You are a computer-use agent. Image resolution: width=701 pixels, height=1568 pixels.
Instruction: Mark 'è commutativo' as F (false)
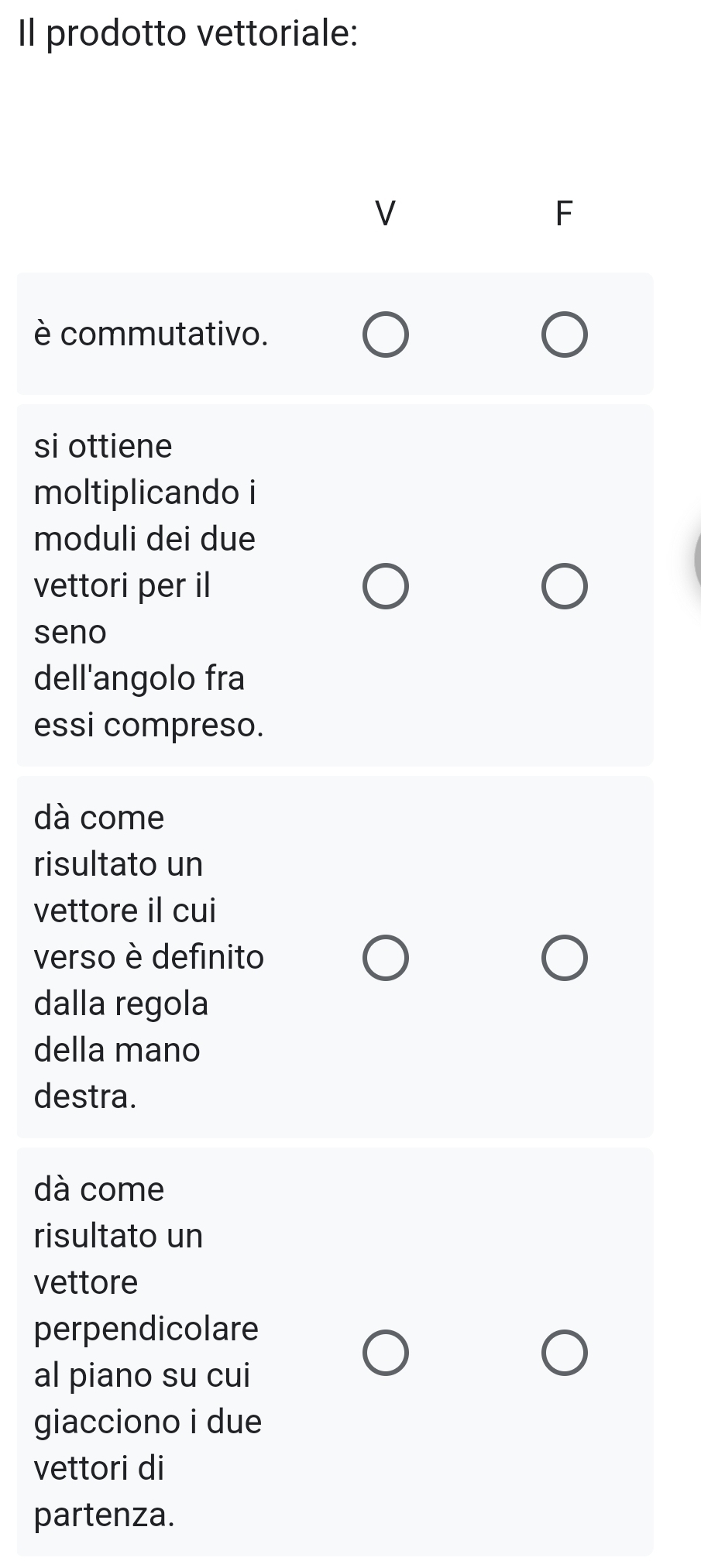pyautogui.click(x=565, y=335)
